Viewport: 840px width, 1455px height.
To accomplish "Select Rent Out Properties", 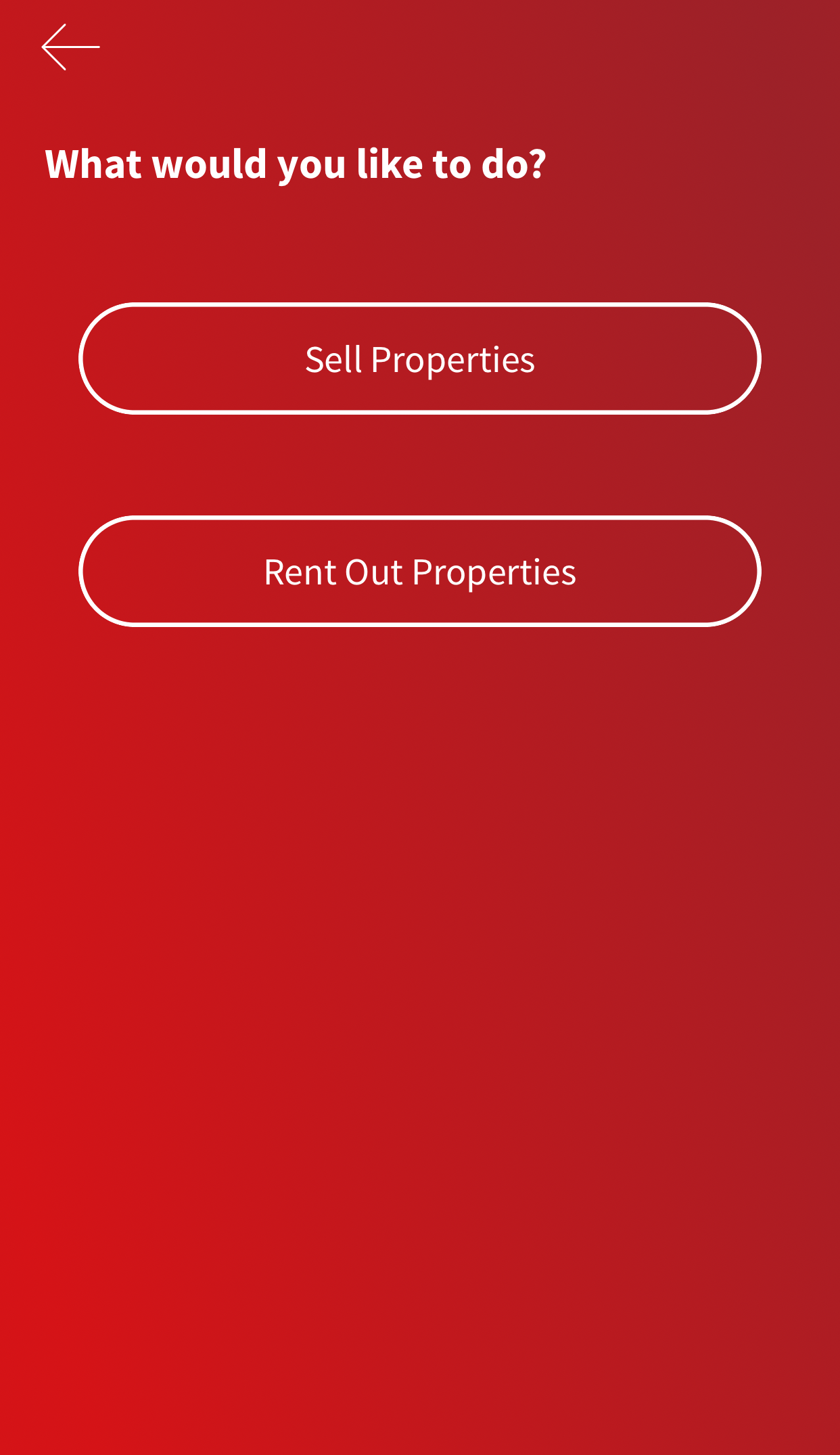I will click(x=419, y=572).
